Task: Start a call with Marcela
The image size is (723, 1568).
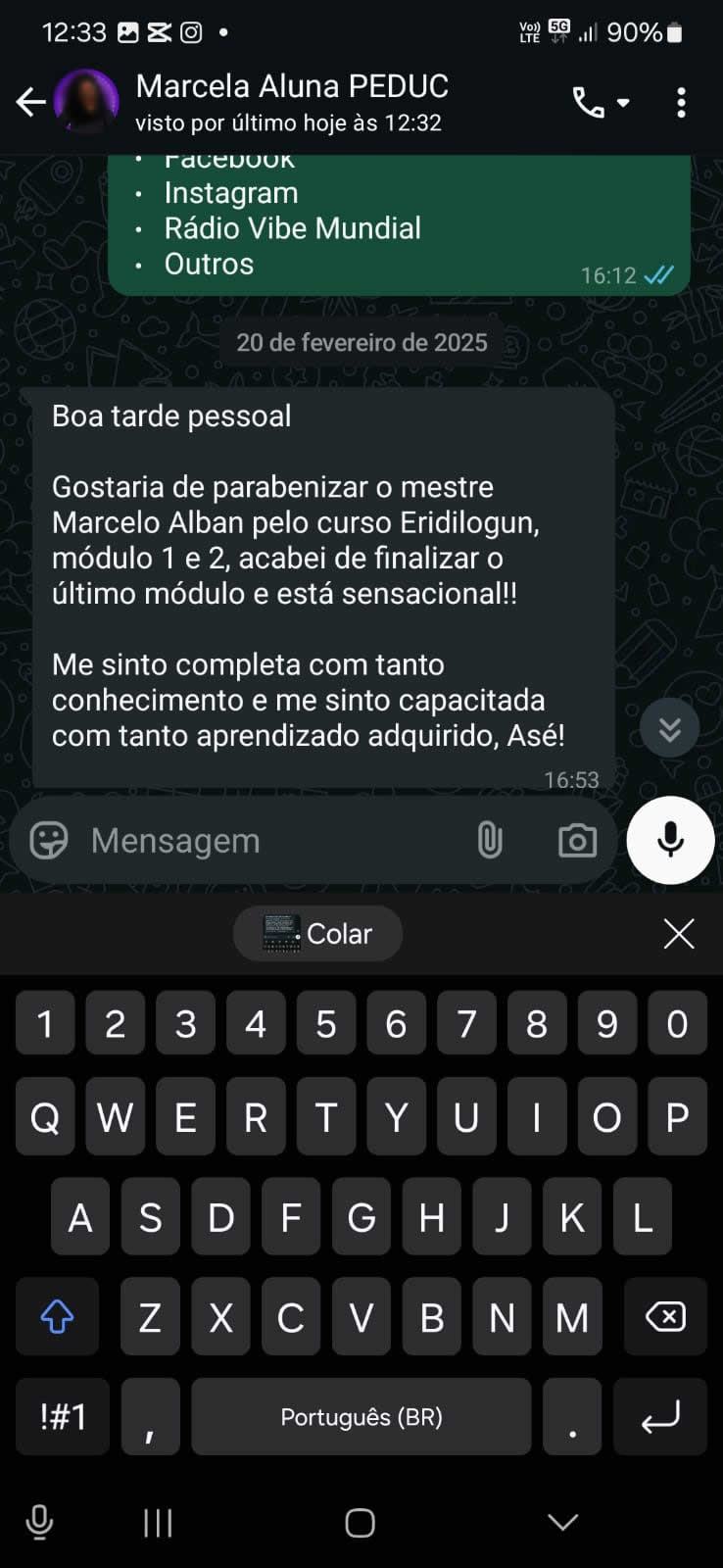Action: point(589,103)
